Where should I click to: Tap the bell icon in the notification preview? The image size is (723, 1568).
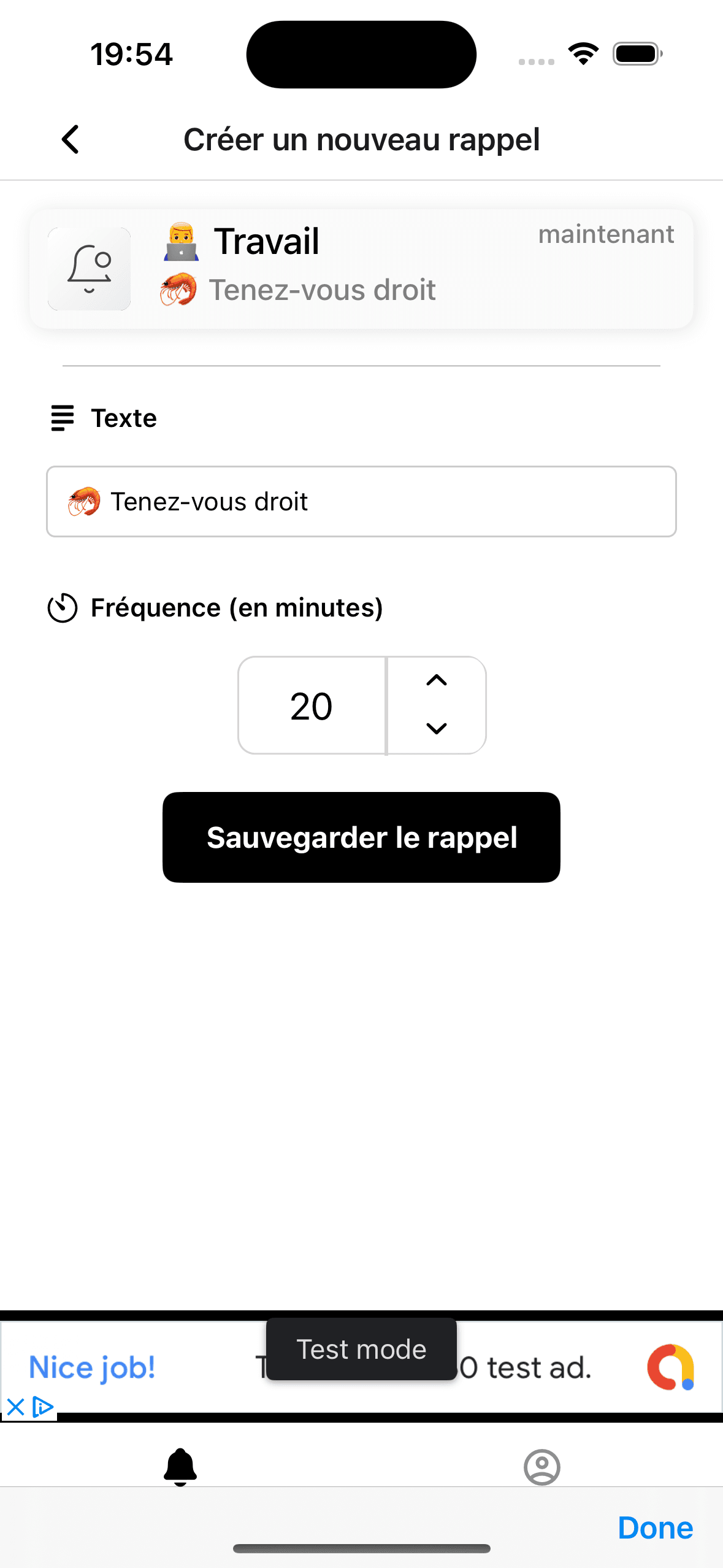coord(88,268)
